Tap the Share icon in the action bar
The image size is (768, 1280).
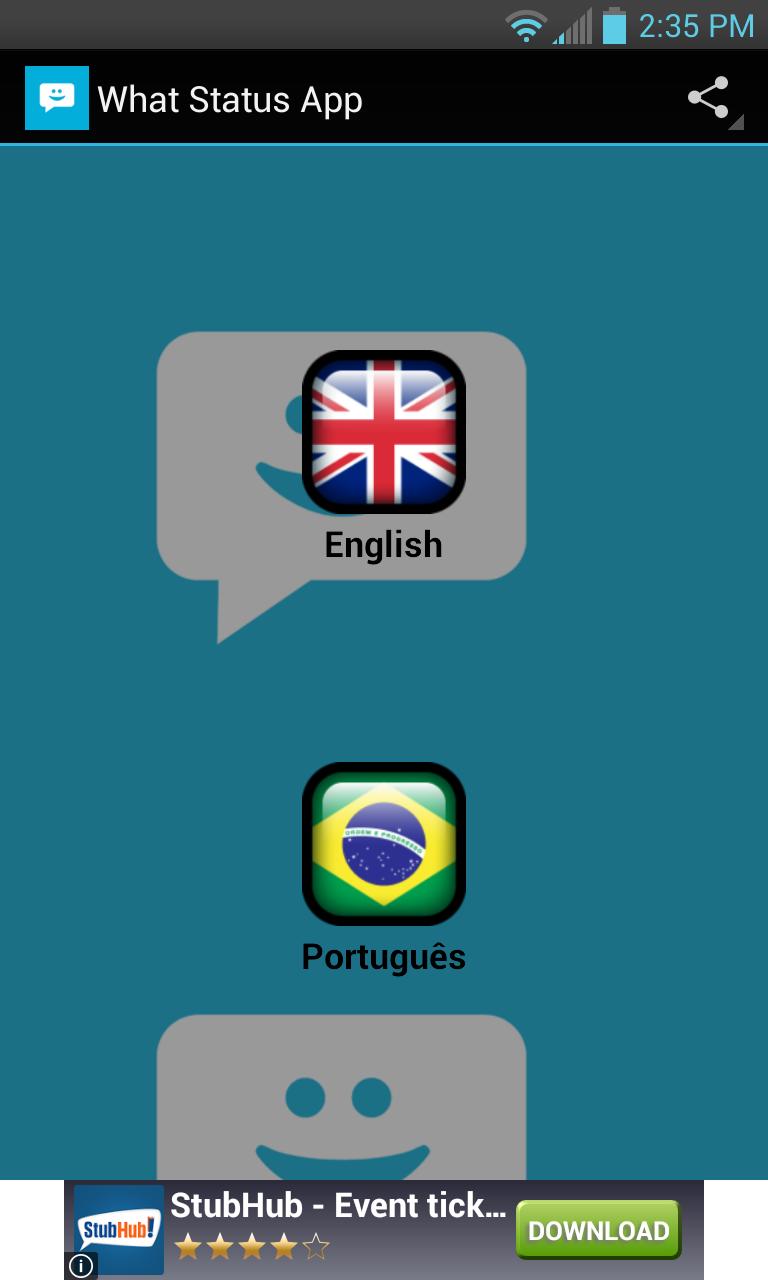click(x=708, y=96)
